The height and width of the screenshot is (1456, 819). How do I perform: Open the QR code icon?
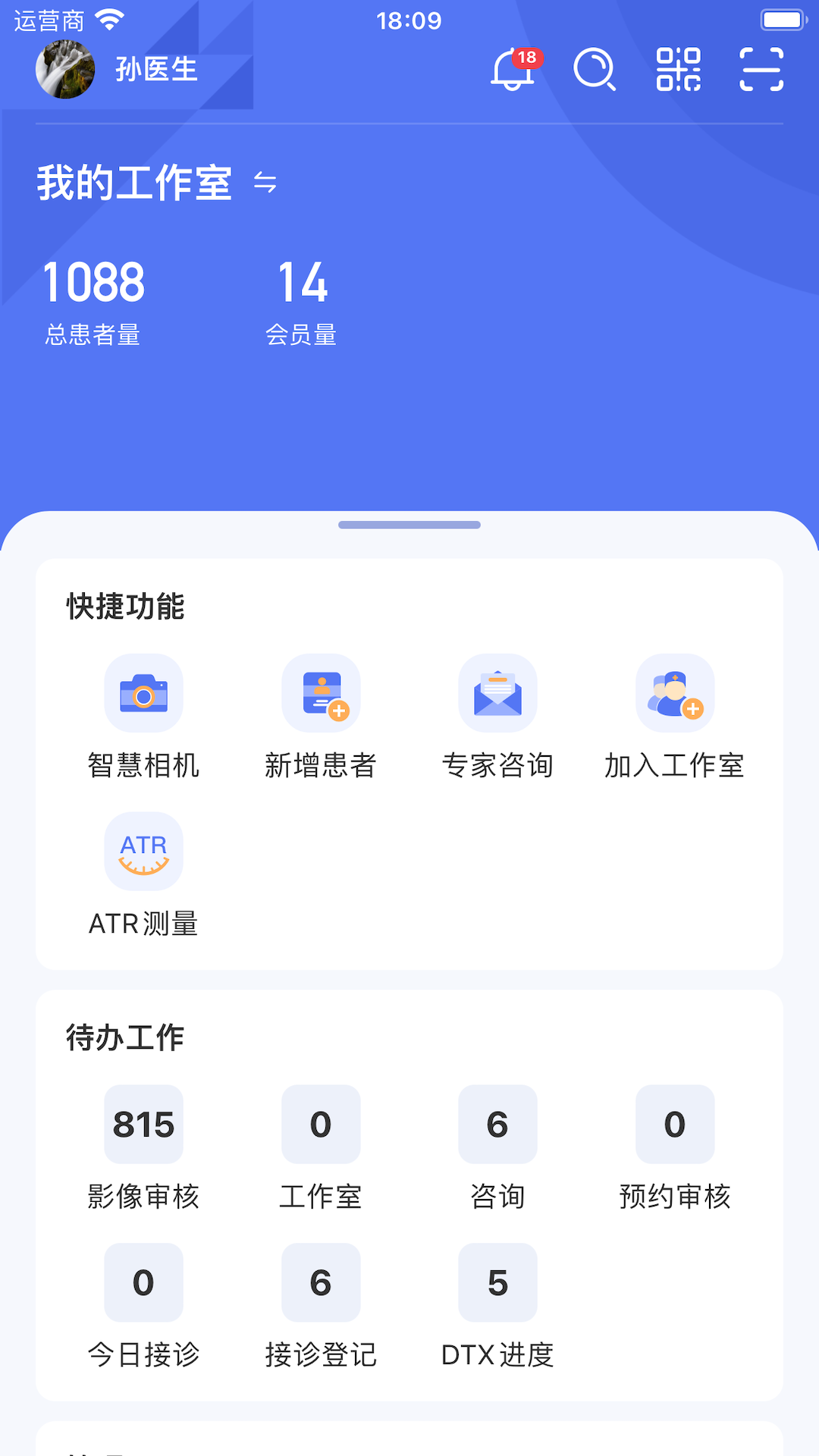click(x=680, y=70)
